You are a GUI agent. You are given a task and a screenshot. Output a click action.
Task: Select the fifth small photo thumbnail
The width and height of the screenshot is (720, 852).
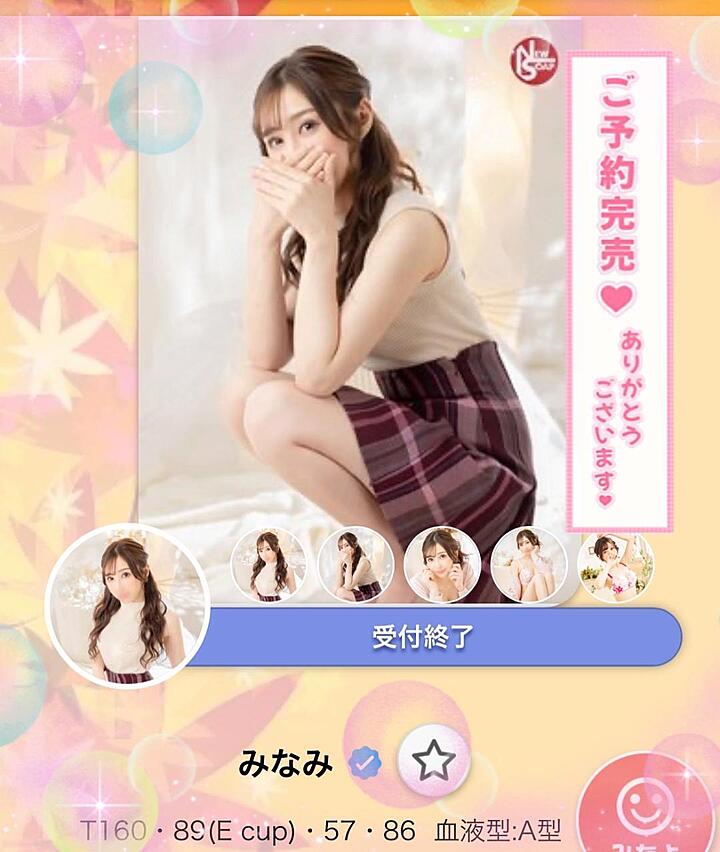tap(615, 565)
